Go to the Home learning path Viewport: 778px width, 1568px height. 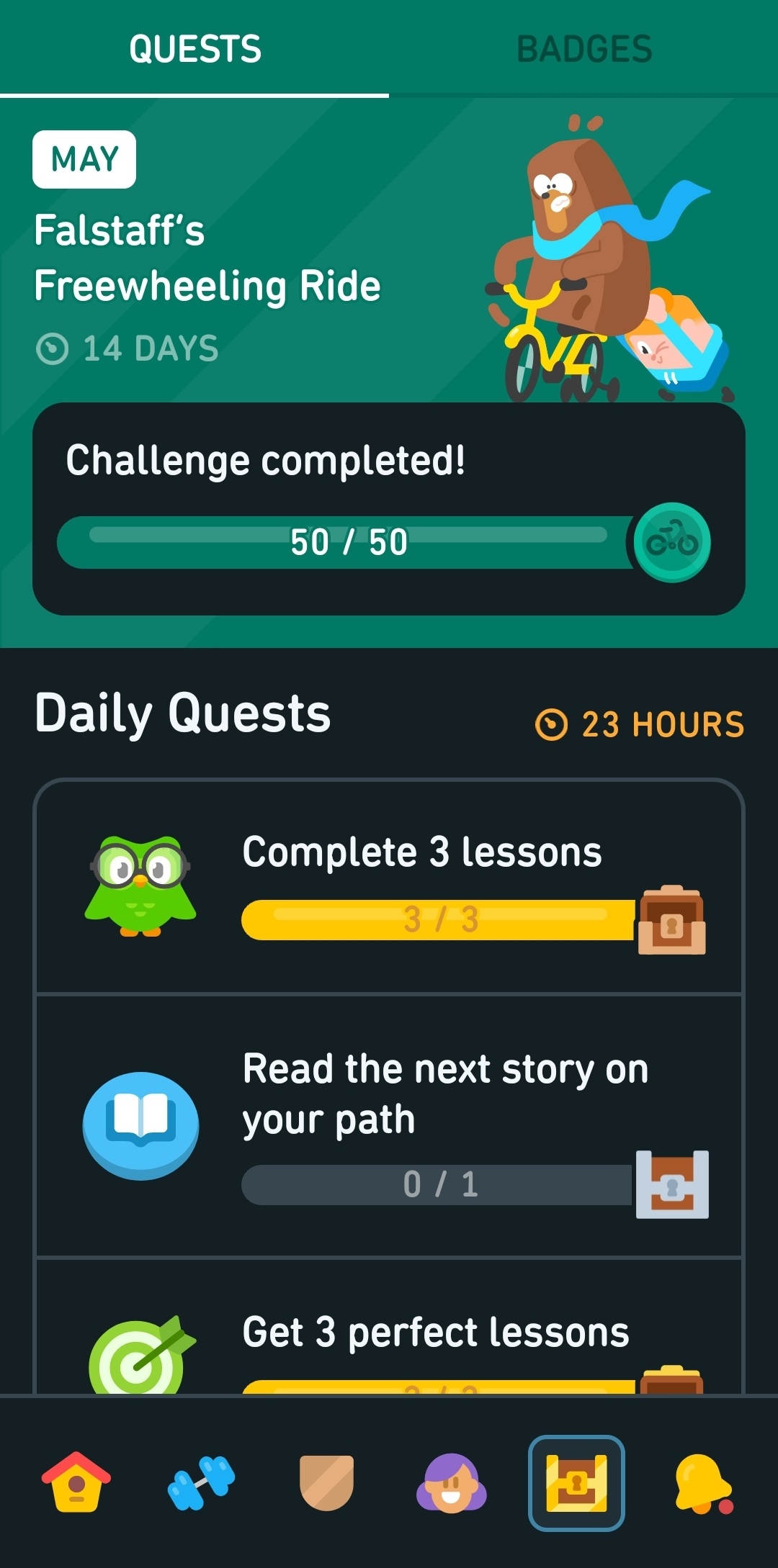coord(76,1482)
